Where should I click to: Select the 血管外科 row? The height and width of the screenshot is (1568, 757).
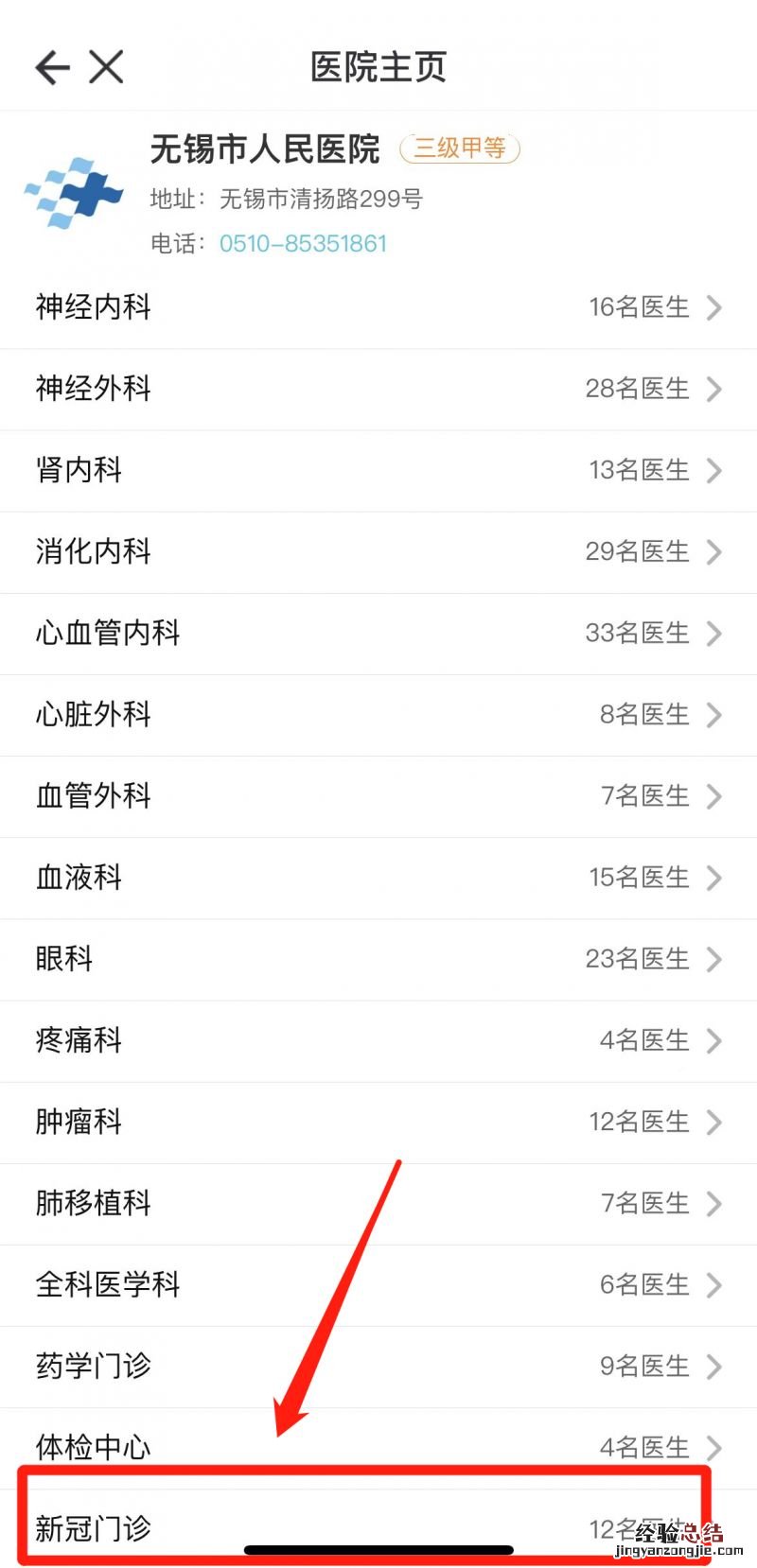pos(378,795)
